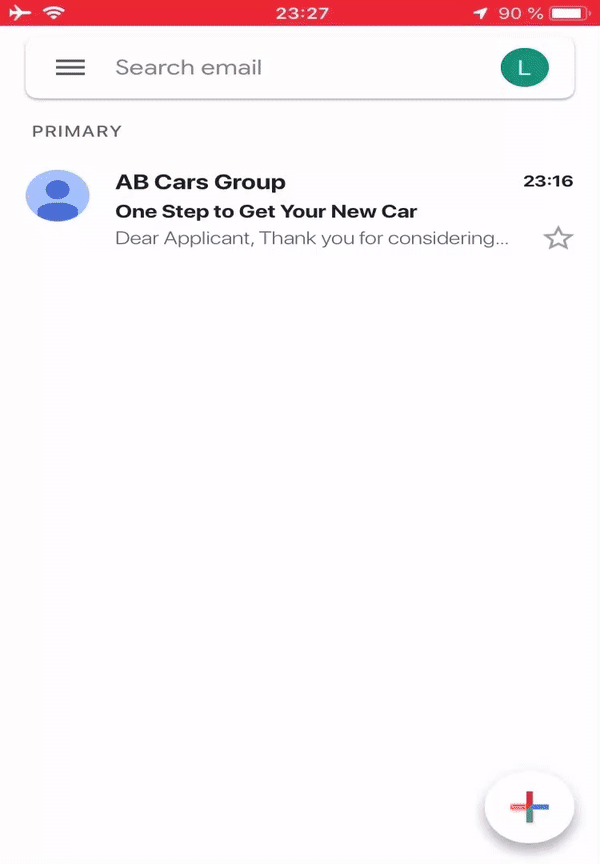Compose a new email

tap(529, 806)
